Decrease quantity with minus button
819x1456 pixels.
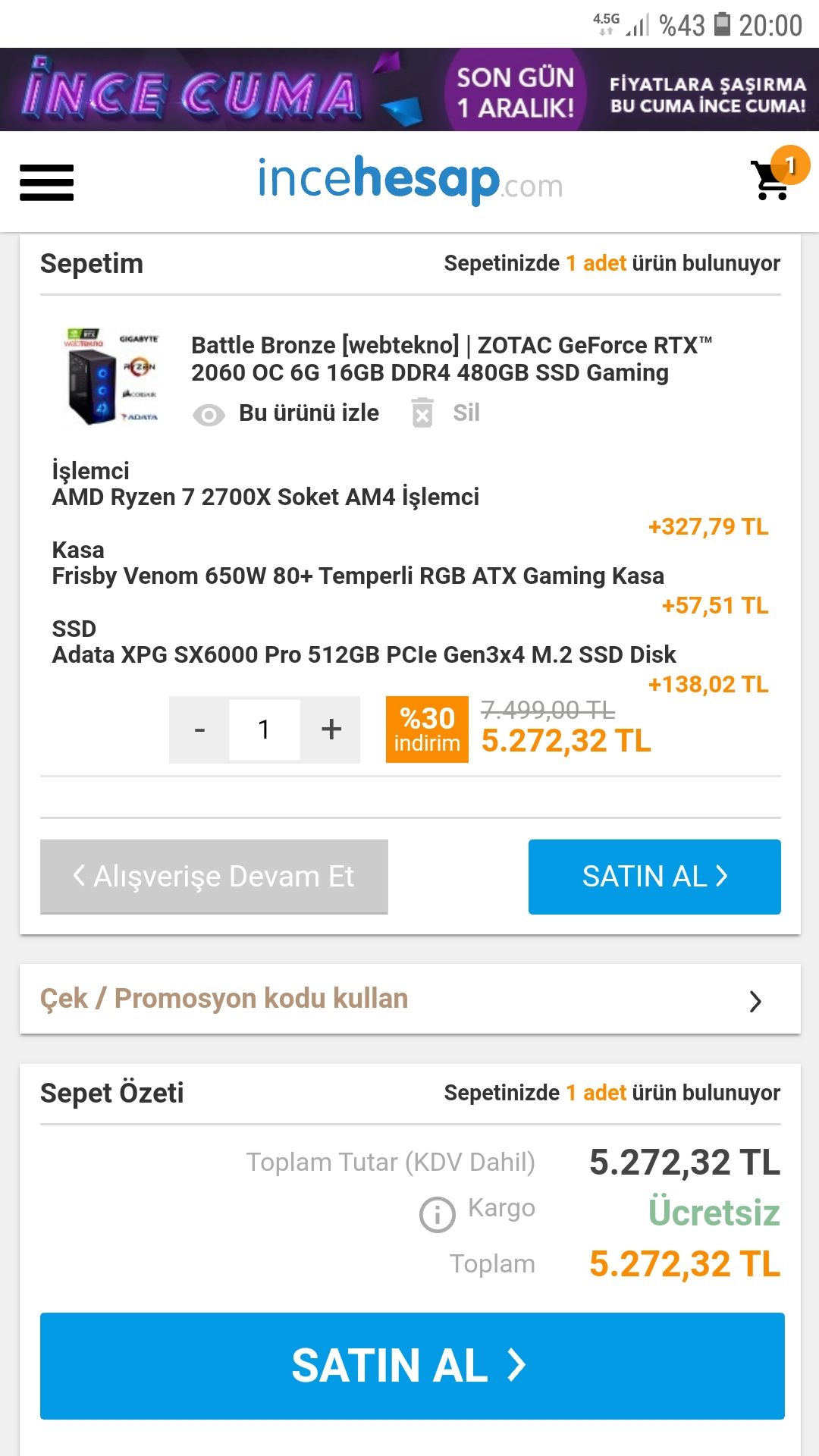point(199,730)
